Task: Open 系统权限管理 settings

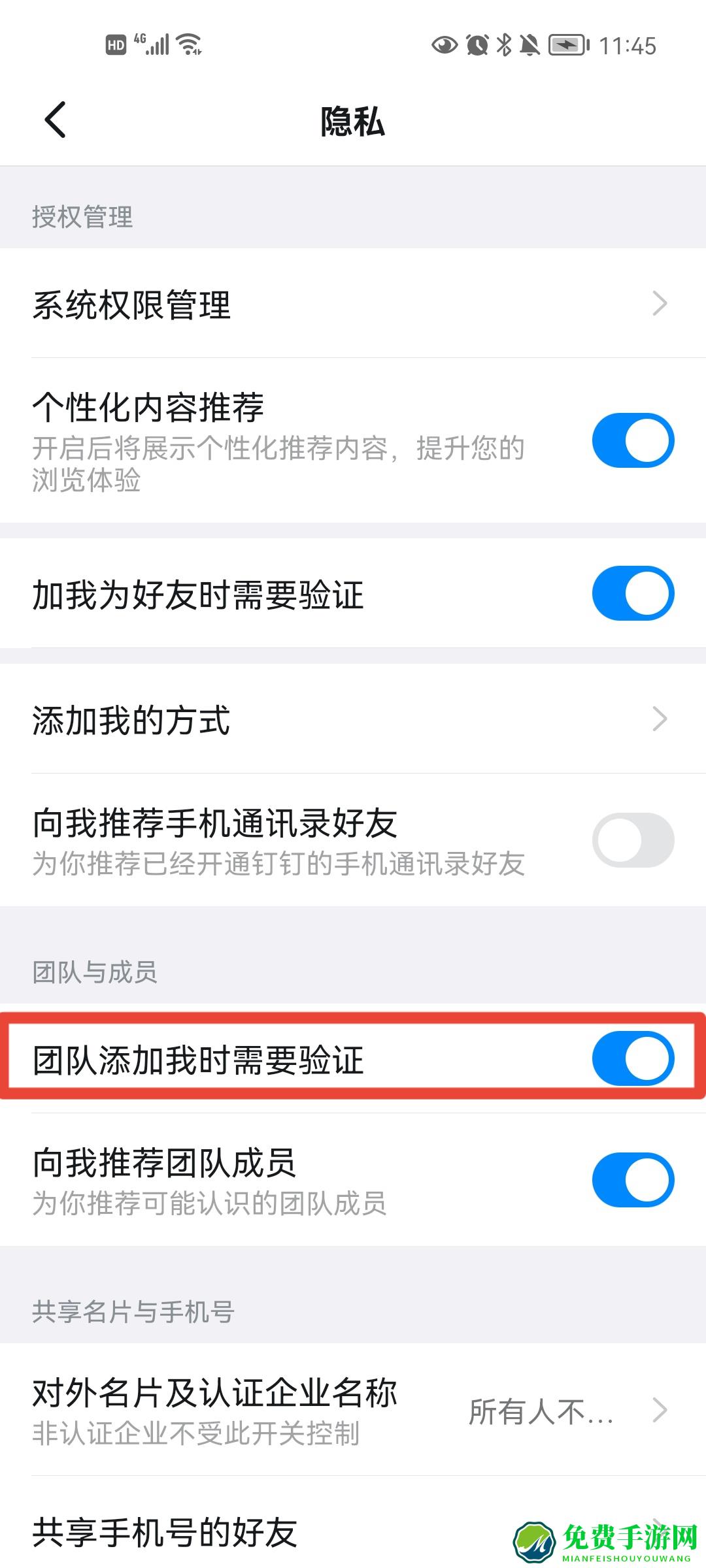Action: click(353, 304)
